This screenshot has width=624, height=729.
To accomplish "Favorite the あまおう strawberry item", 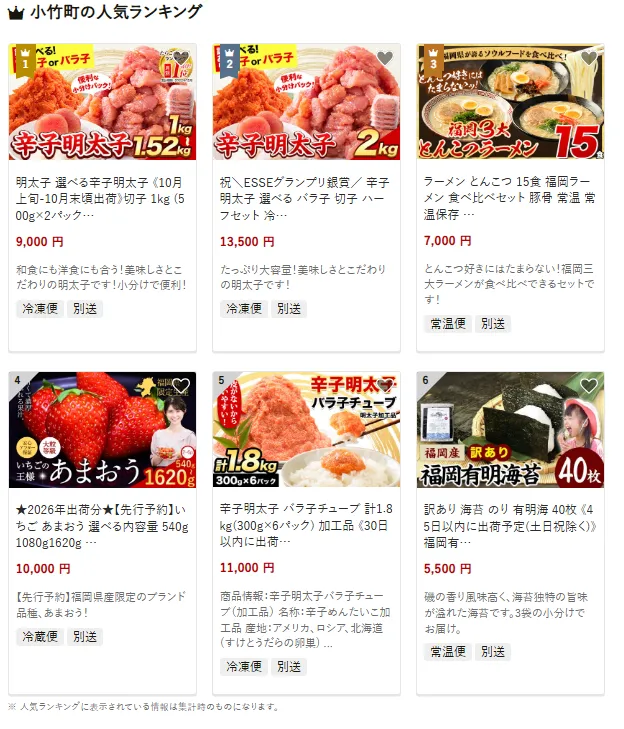I will pos(181,386).
